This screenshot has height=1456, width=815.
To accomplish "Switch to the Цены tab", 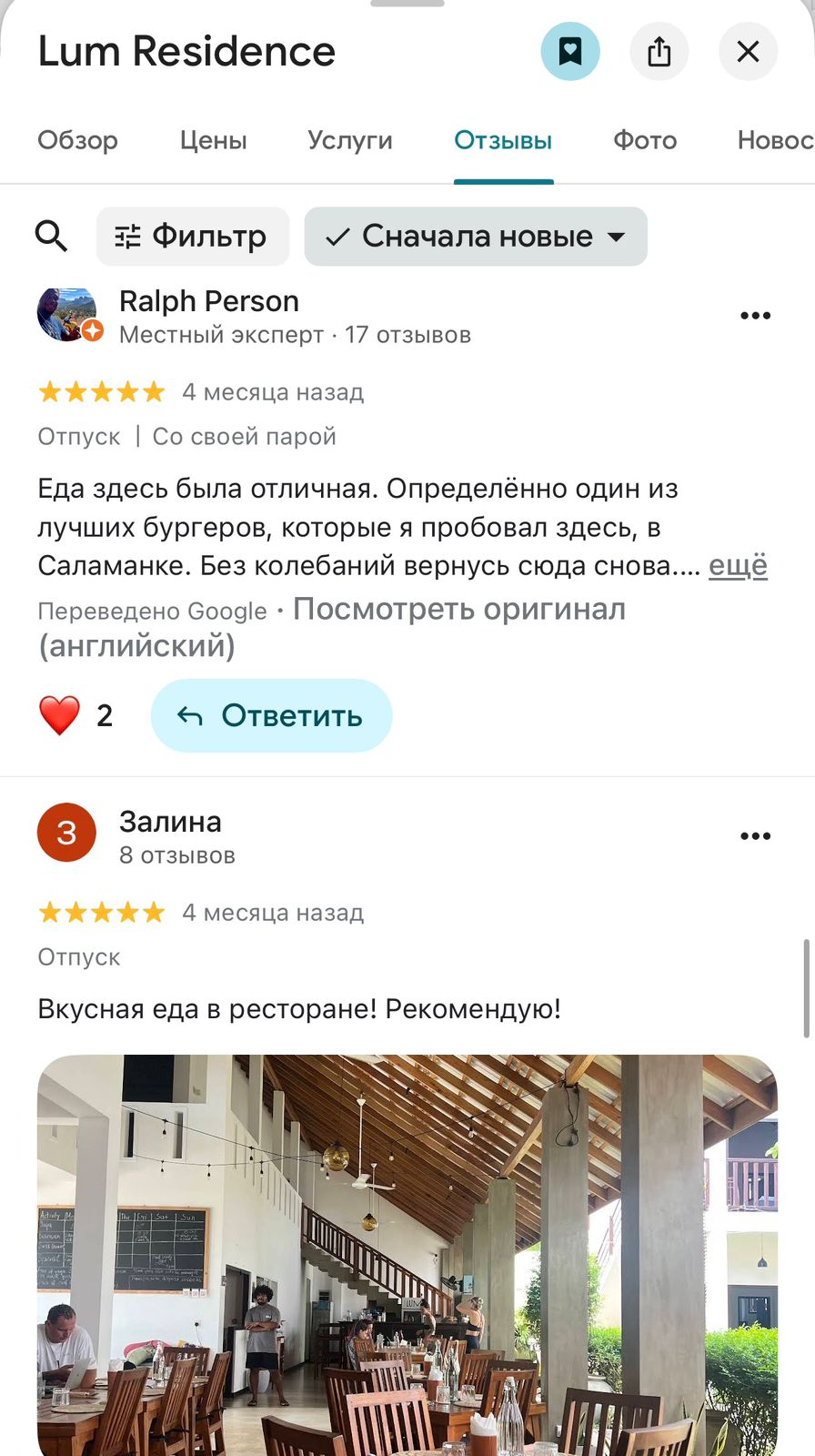I will (x=213, y=140).
